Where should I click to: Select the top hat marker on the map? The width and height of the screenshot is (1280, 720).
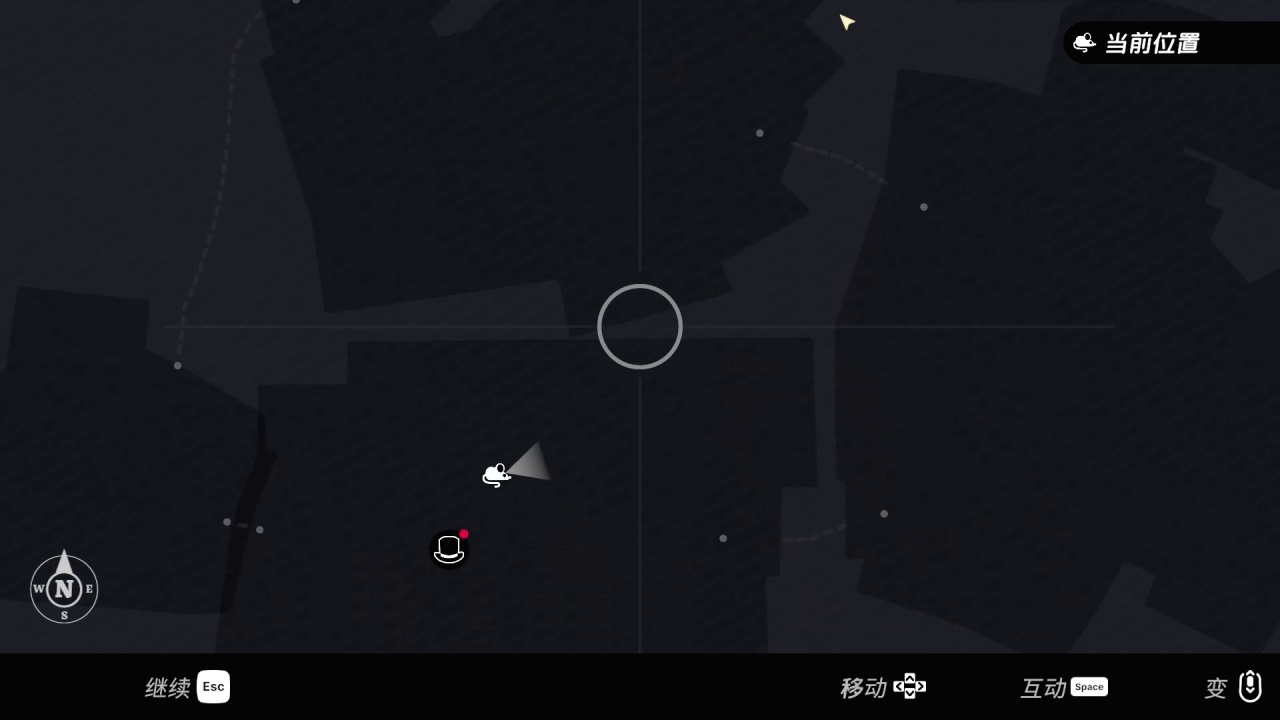[x=449, y=549]
